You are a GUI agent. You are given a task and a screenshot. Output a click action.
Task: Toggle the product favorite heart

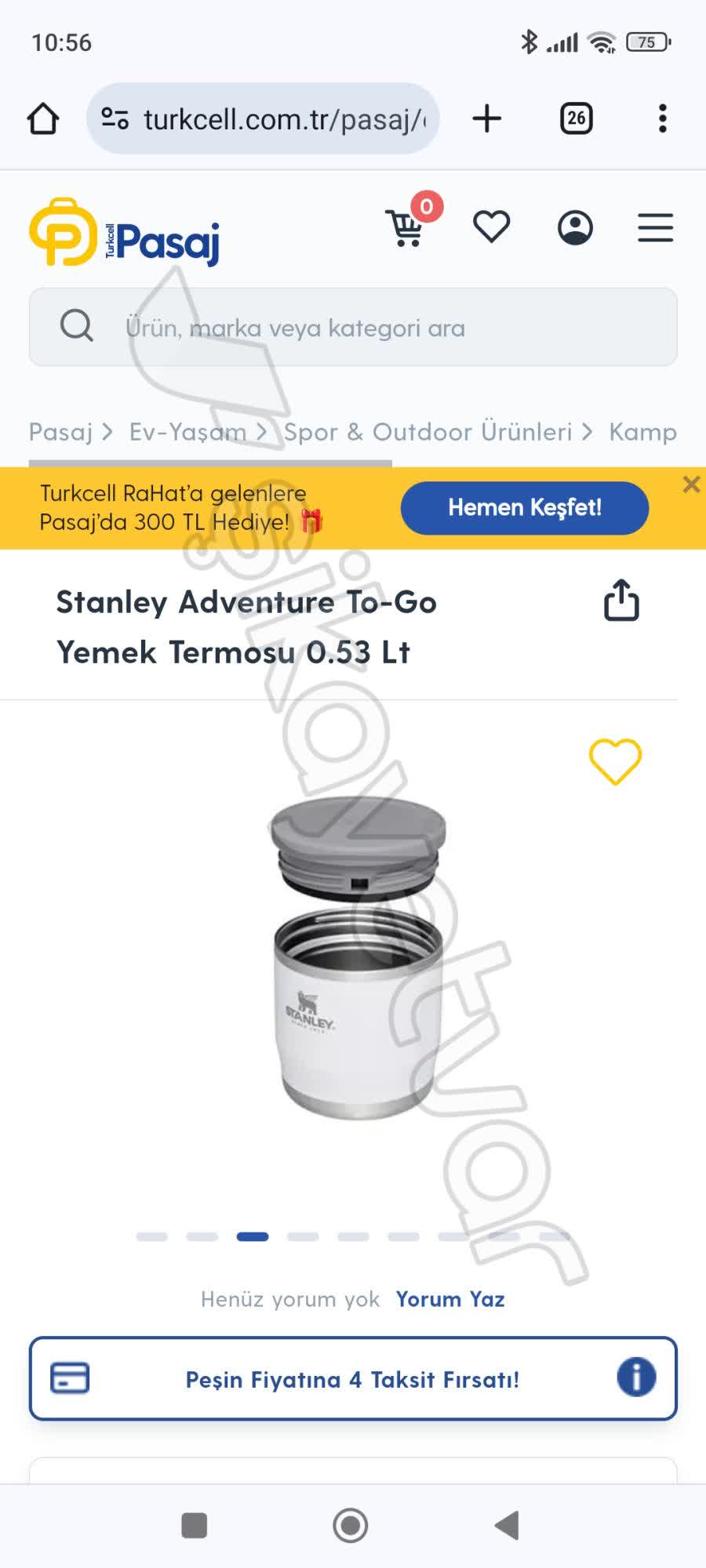coord(617,759)
